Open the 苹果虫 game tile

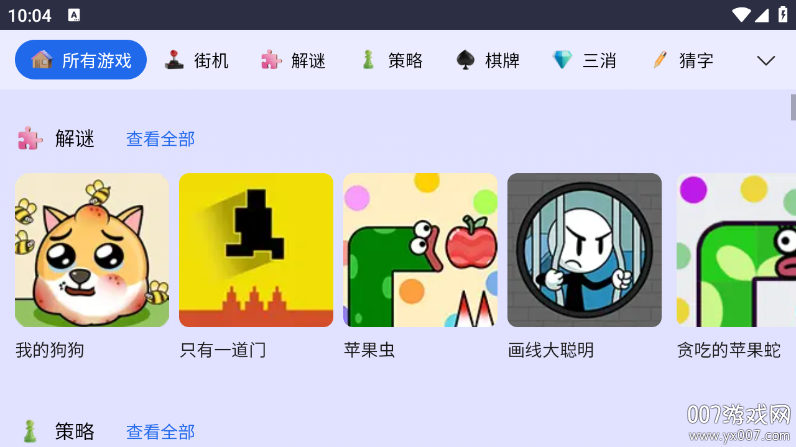click(x=420, y=250)
